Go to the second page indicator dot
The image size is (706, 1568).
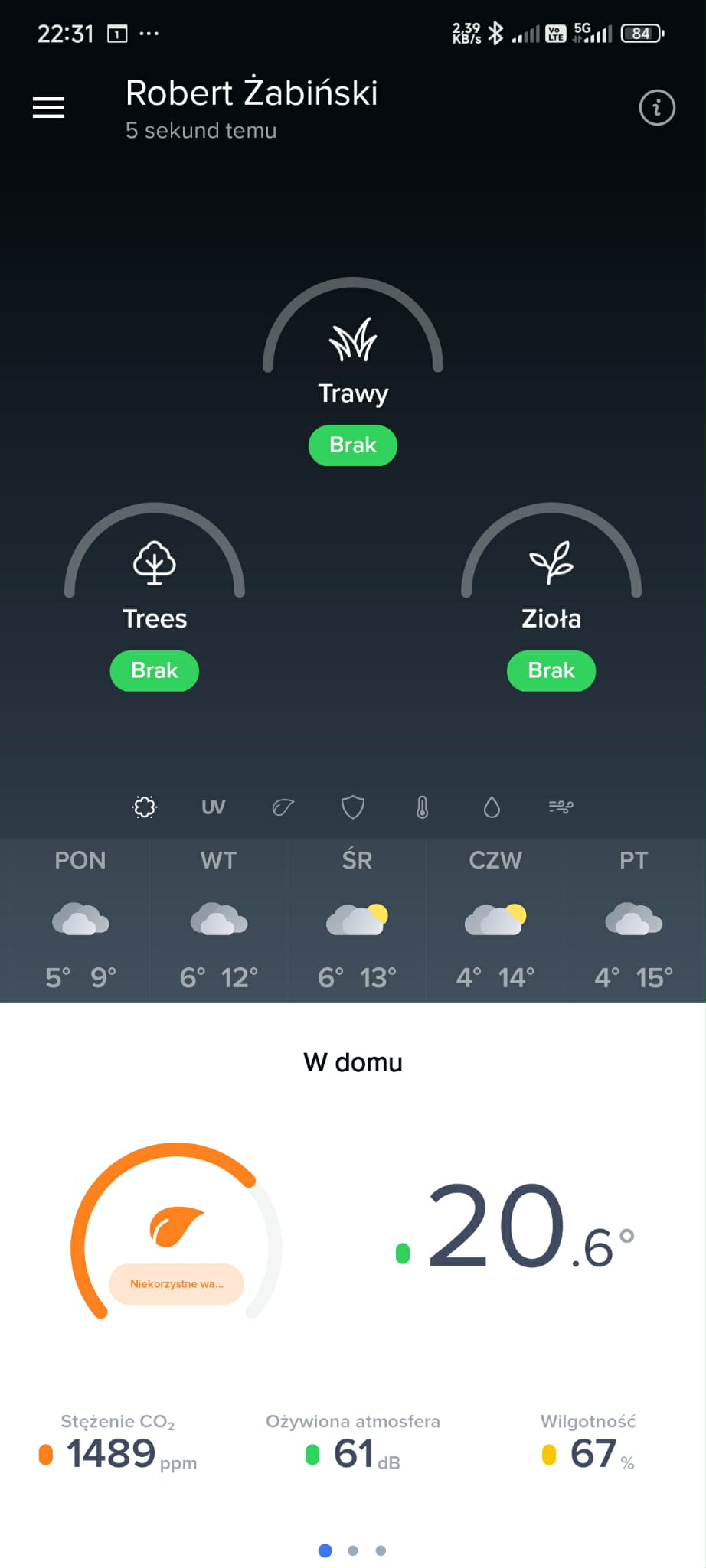tap(353, 1550)
